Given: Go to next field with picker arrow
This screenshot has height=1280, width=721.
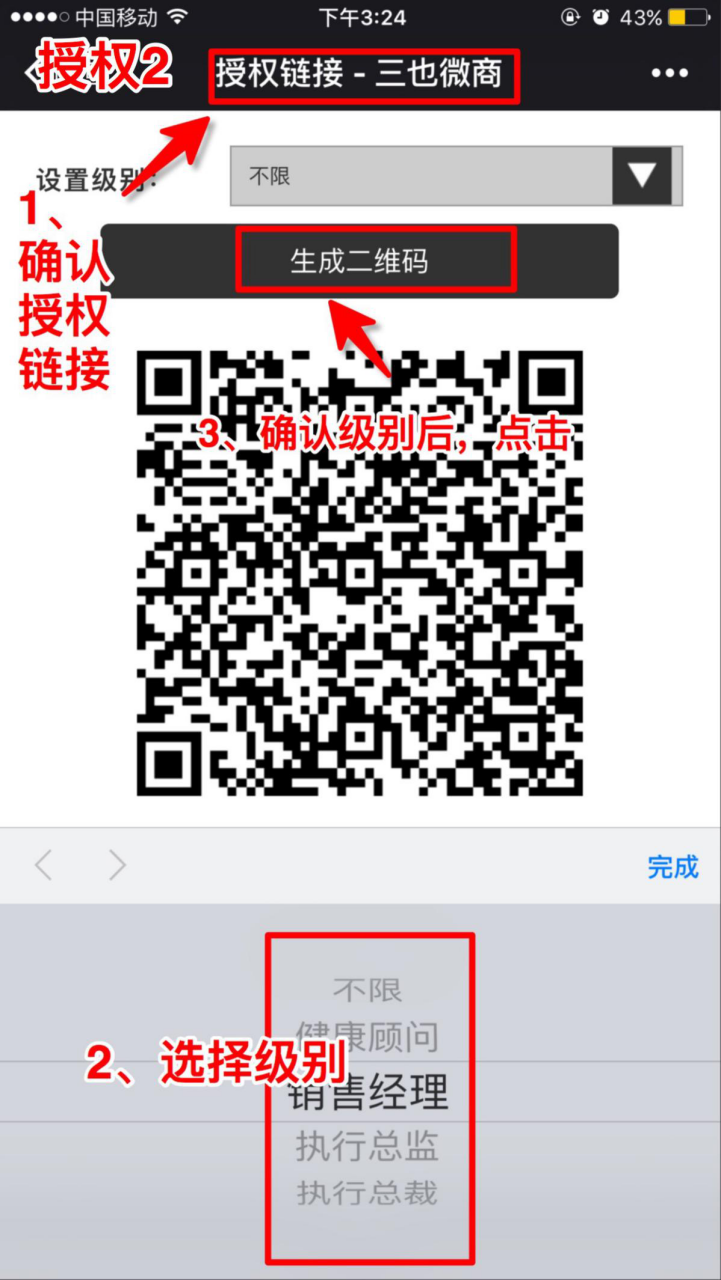Looking at the screenshot, I should 118,866.
